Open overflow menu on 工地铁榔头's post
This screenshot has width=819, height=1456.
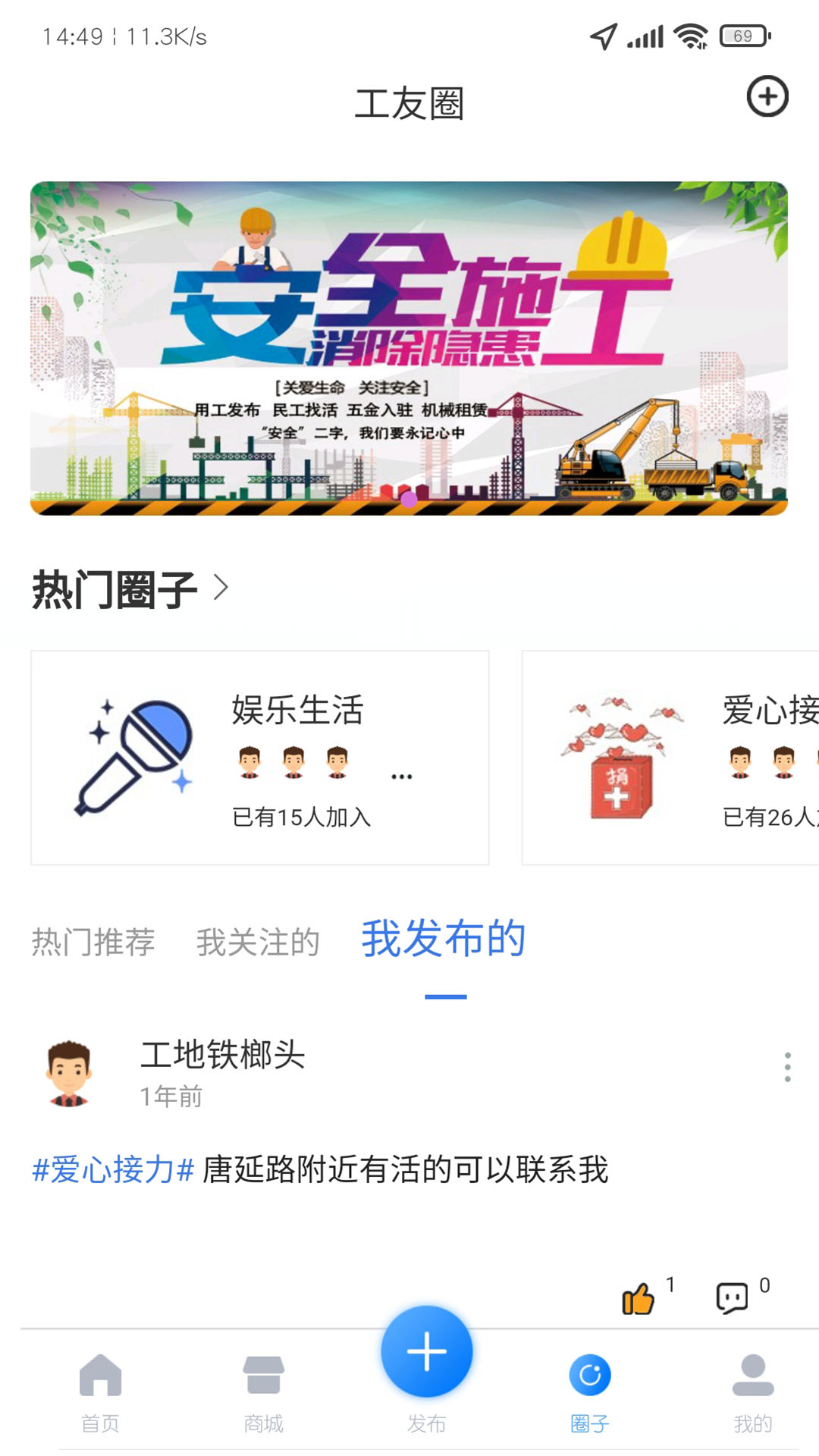coord(788,1067)
